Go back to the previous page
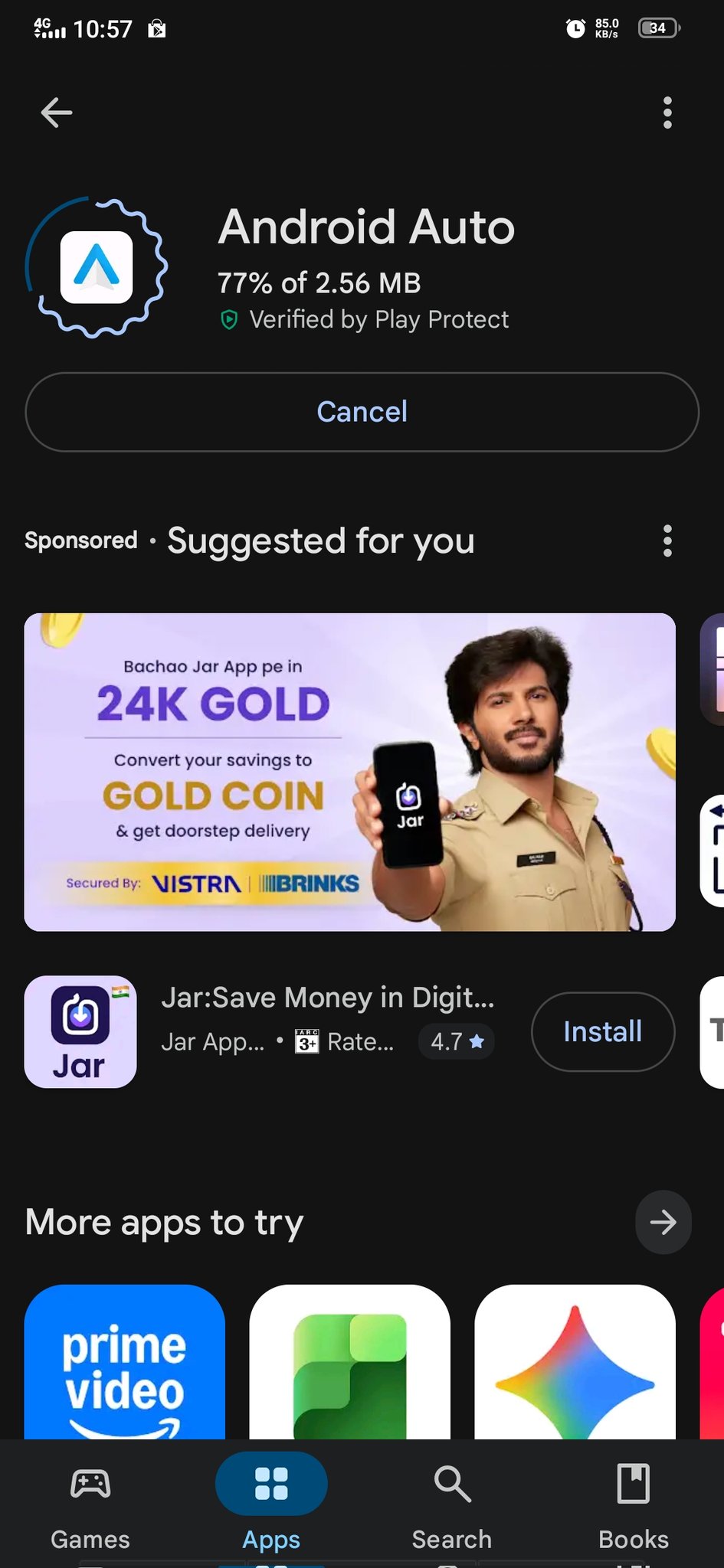This screenshot has height=1568, width=724. 57,113
